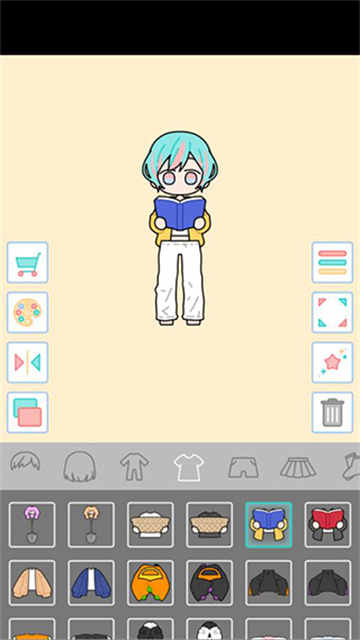360x640 pixels.
Task: Select the shorts category tab
Action: [243, 467]
